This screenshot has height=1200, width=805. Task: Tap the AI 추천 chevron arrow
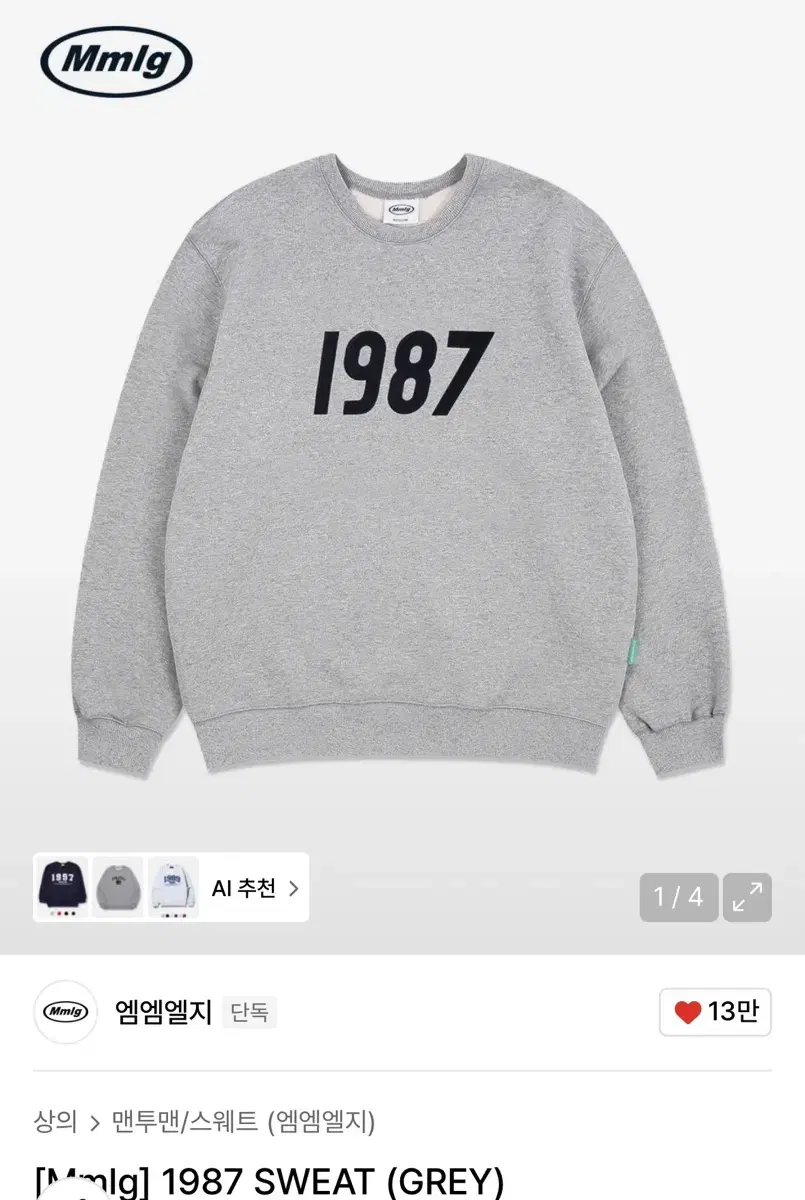tap(292, 888)
